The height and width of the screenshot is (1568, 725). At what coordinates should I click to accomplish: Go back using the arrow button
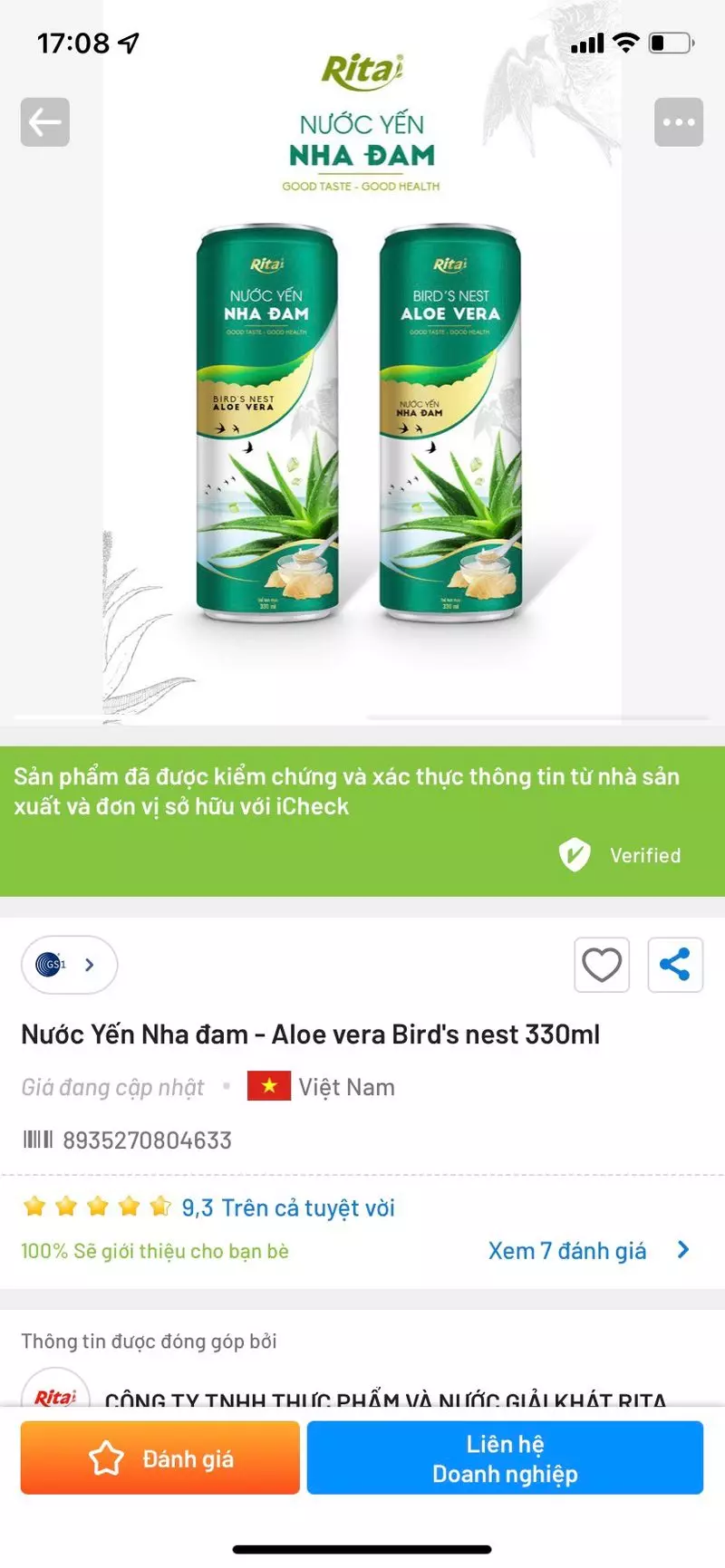(x=45, y=122)
